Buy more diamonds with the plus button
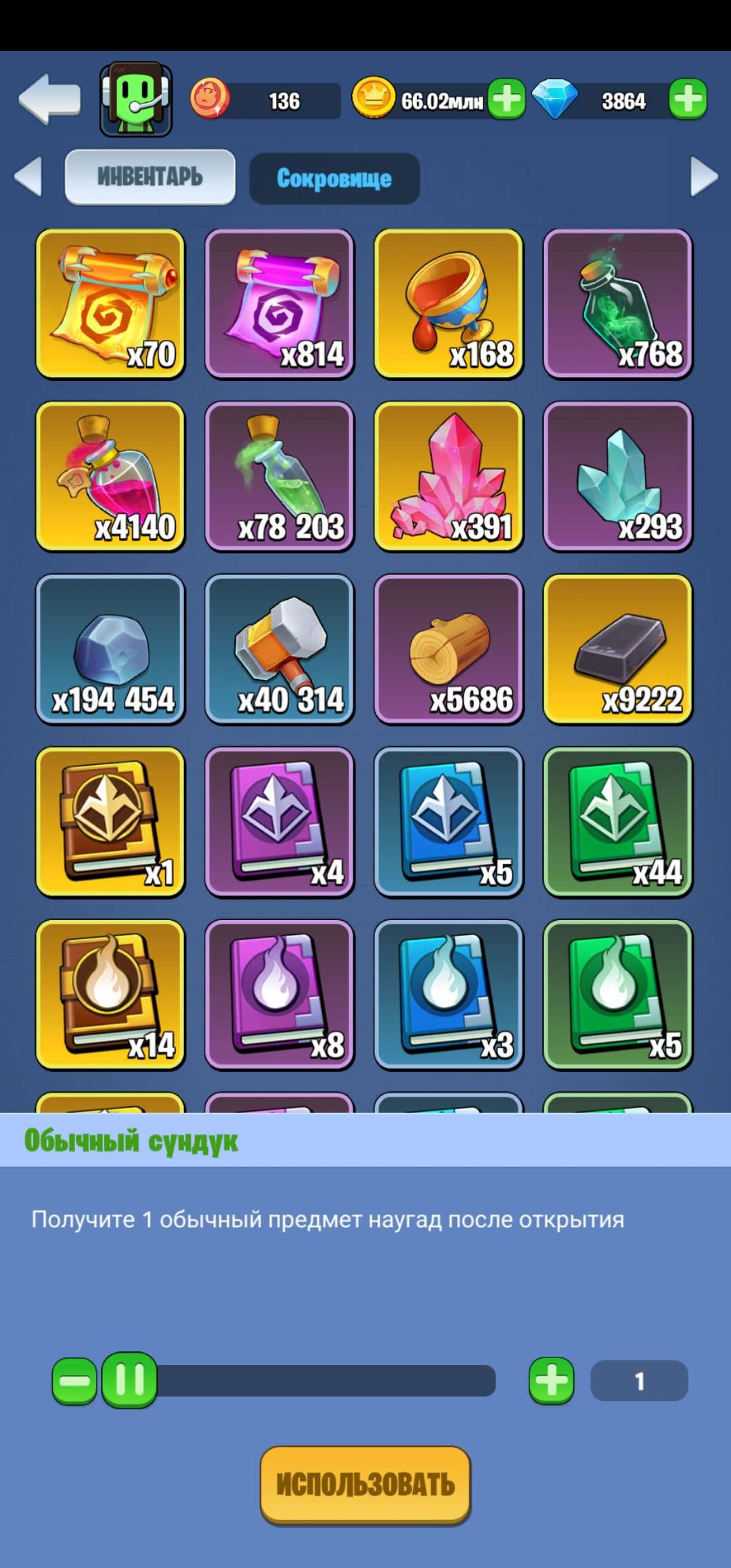The height and width of the screenshot is (1568, 731). [x=688, y=100]
